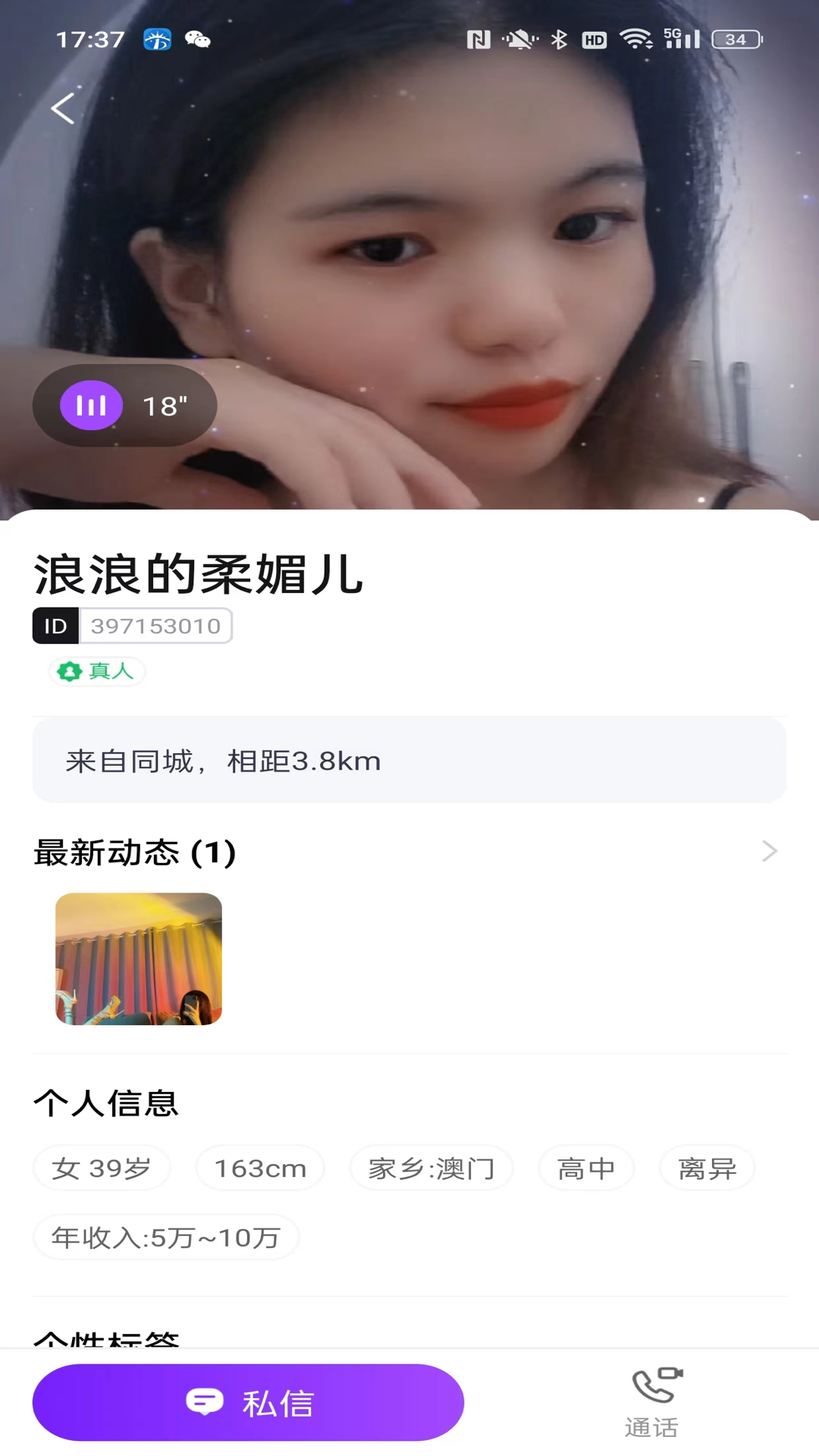819x1456 pixels.
Task: Tap the purple audio waveform icon
Action: (91, 406)
